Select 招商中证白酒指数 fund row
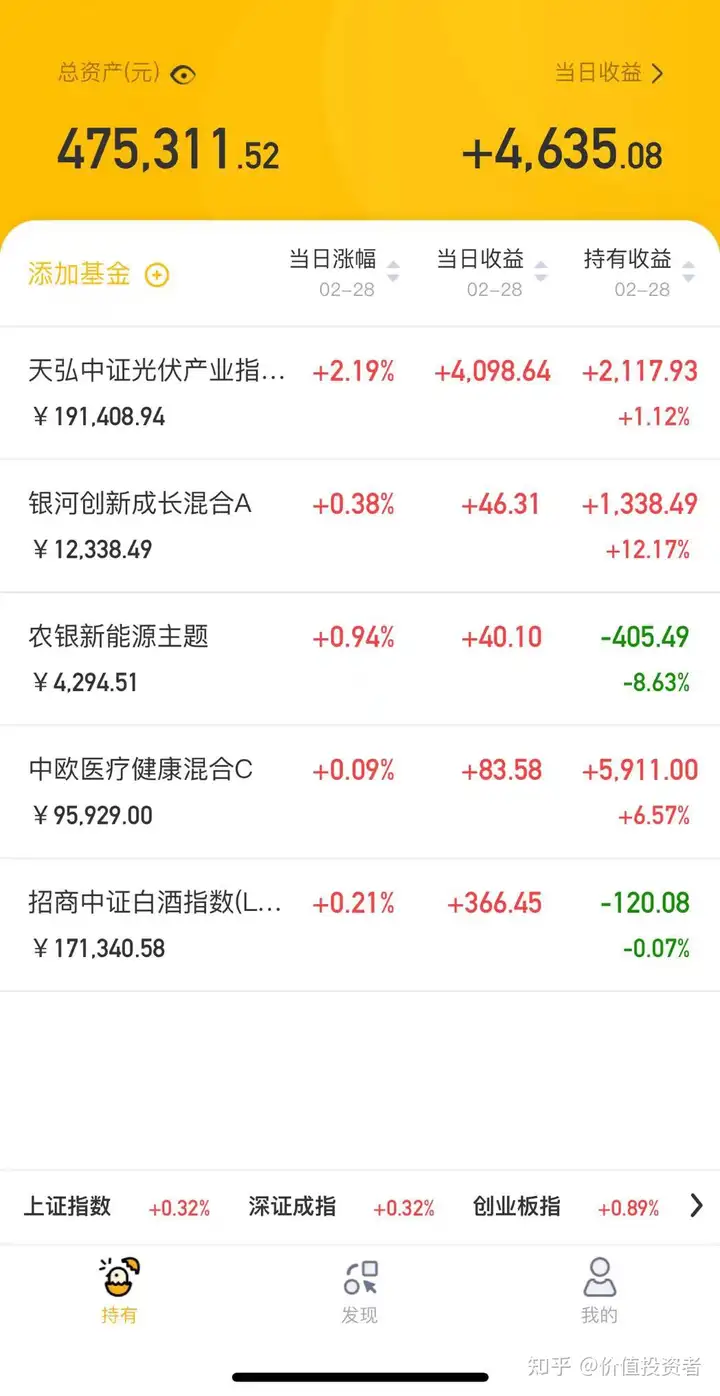Screen dimensions: 720x1396 (360, 925)
